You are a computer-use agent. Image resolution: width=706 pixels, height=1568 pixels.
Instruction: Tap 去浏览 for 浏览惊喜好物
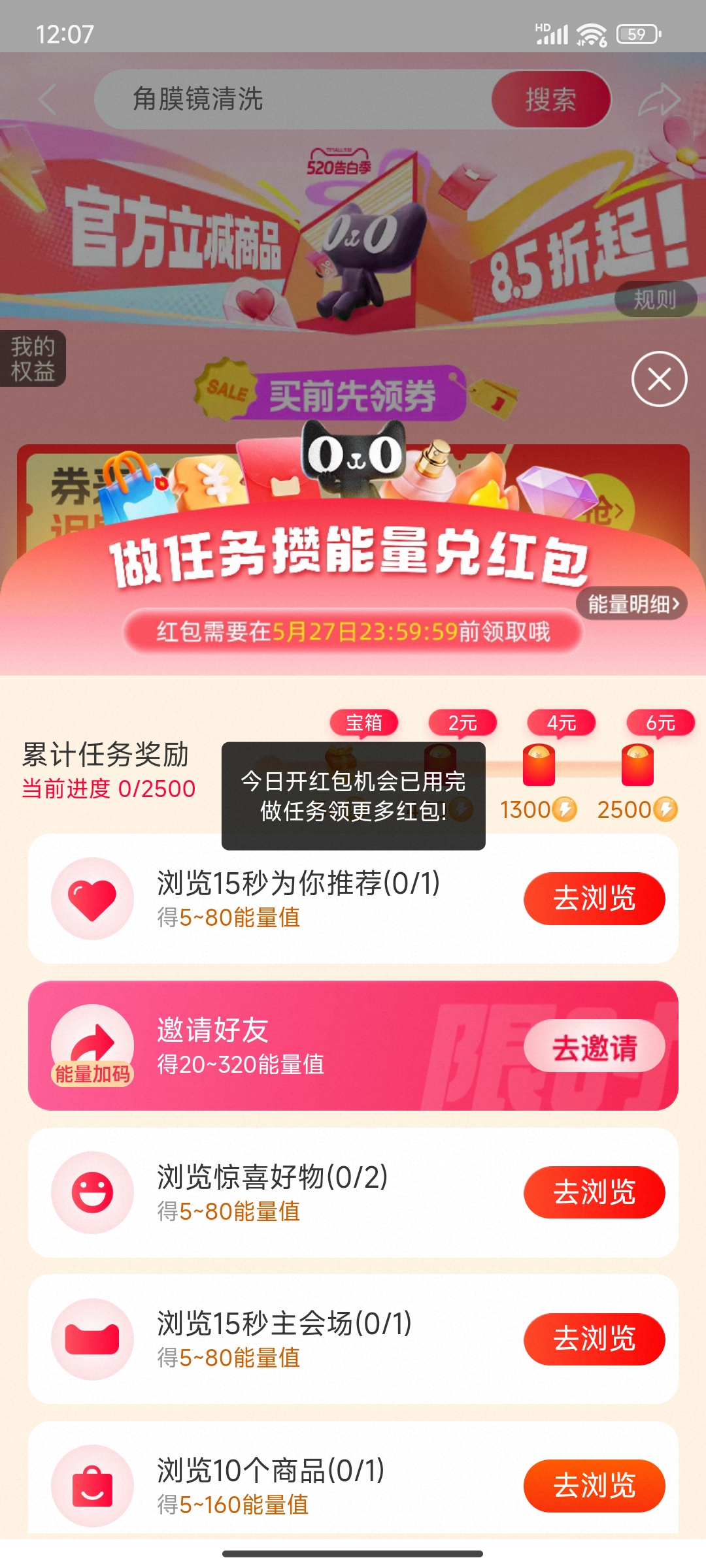pos(594,1192)
